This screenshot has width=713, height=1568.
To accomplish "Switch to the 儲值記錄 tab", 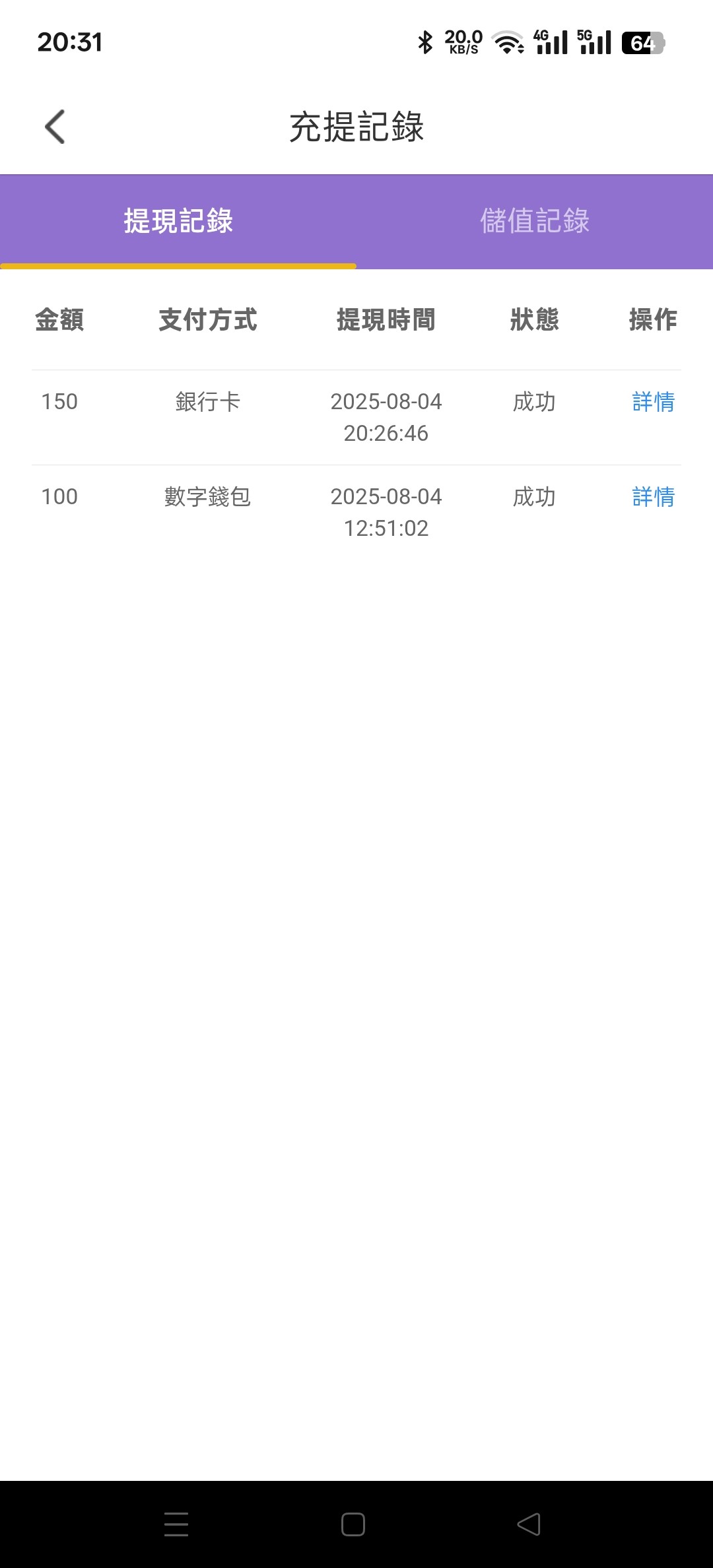I will point(535,221).
